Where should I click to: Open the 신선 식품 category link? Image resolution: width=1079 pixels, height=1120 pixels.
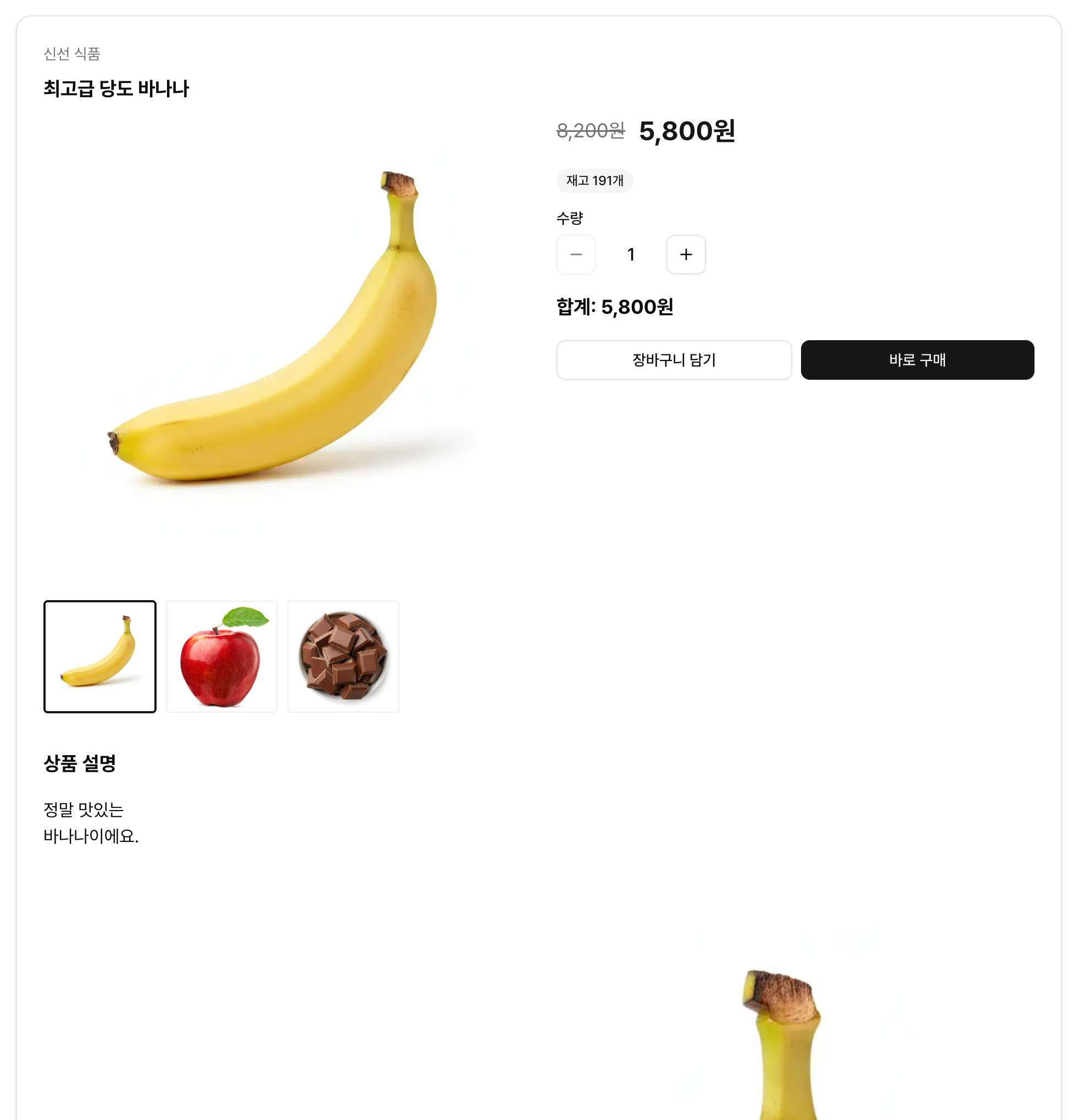tap(73, 54)
